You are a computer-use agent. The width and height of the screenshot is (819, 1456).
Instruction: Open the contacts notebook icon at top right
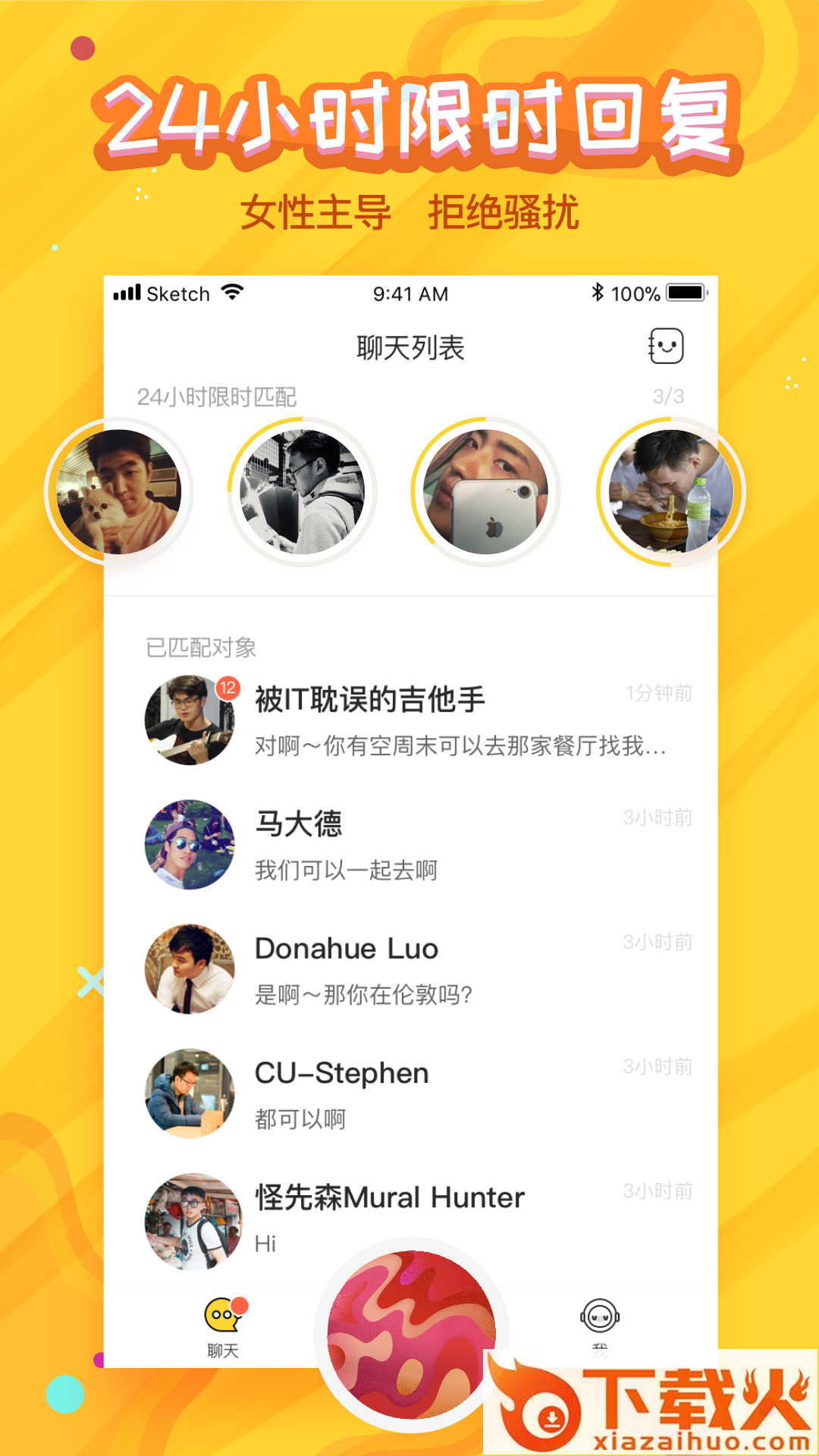coord(664,345)
